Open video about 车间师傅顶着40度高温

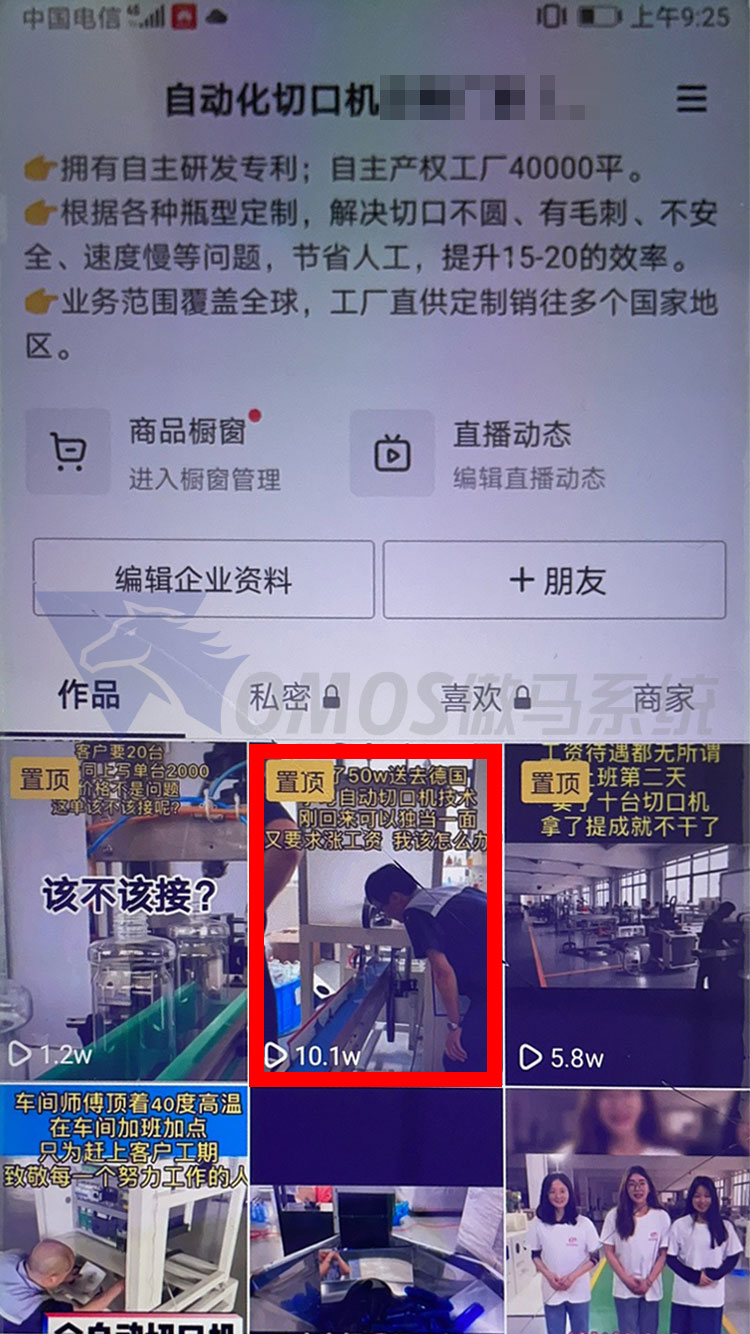pos(123,1210)
